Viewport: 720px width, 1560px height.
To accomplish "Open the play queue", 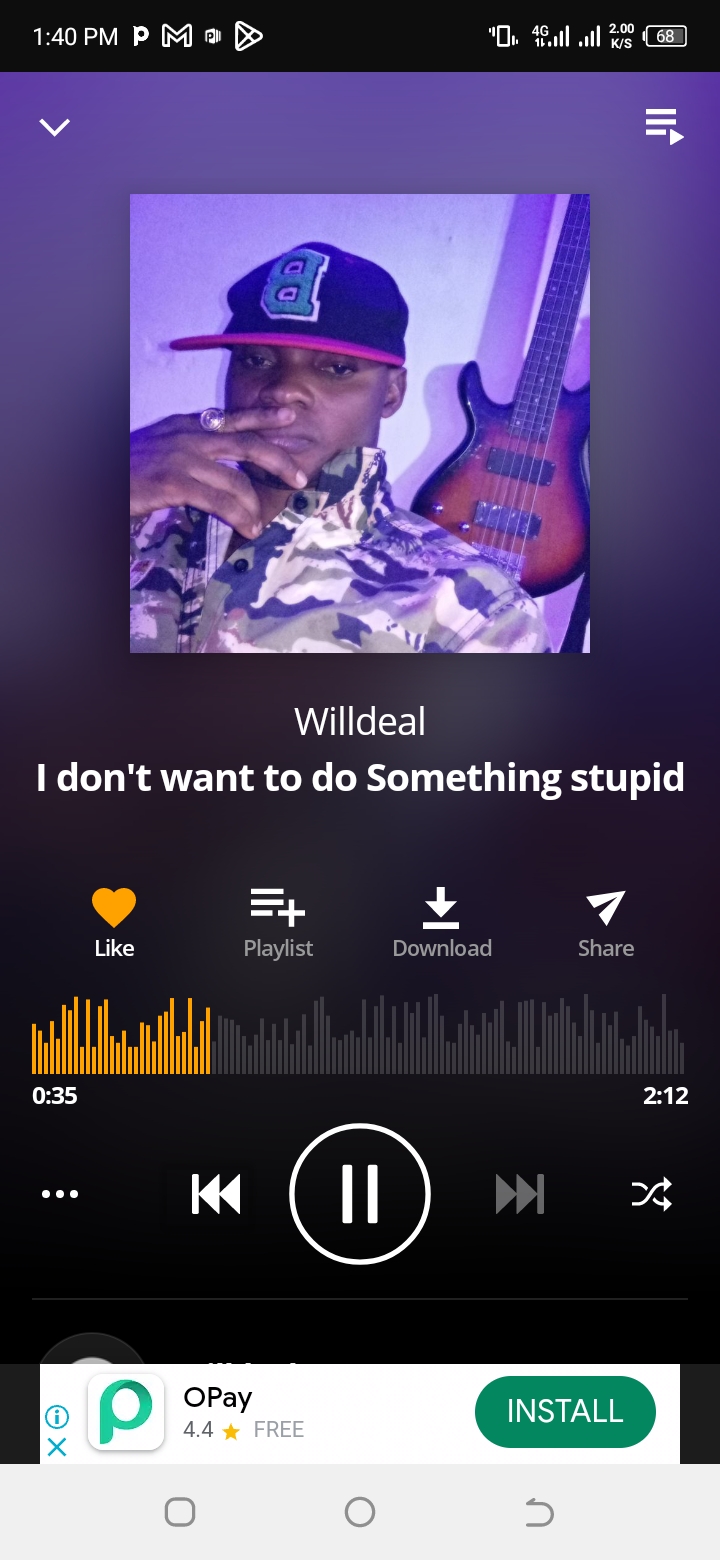I will click(664, 127).
